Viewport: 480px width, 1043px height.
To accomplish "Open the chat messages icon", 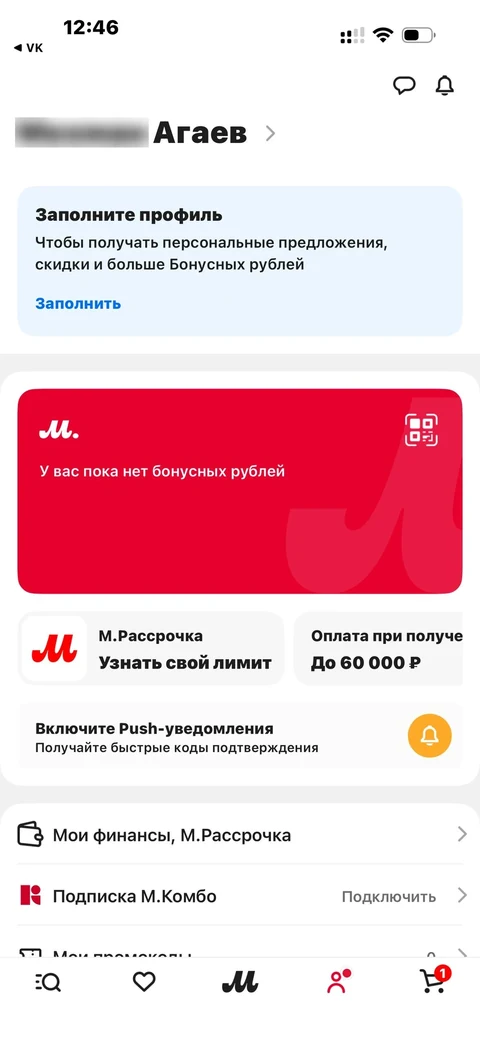I will tap(404, 86).
